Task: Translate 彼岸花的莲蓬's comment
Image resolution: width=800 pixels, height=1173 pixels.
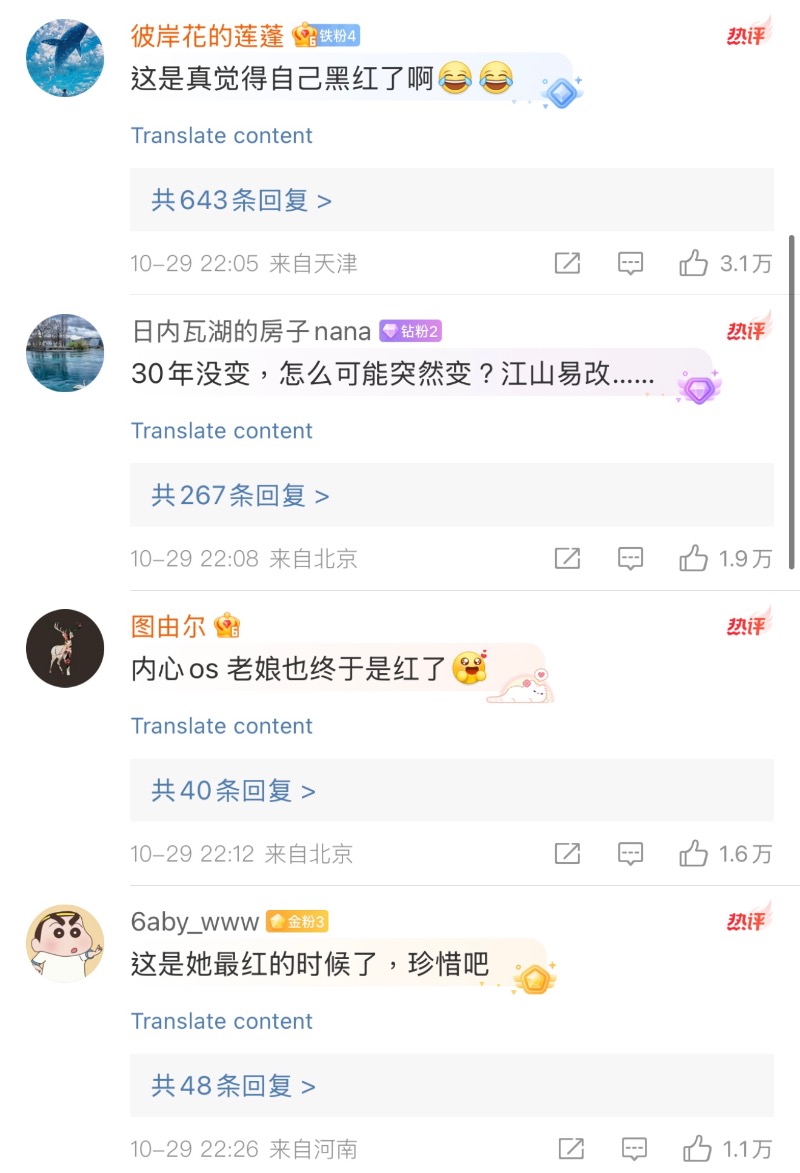Action: [x=221, y=136]
